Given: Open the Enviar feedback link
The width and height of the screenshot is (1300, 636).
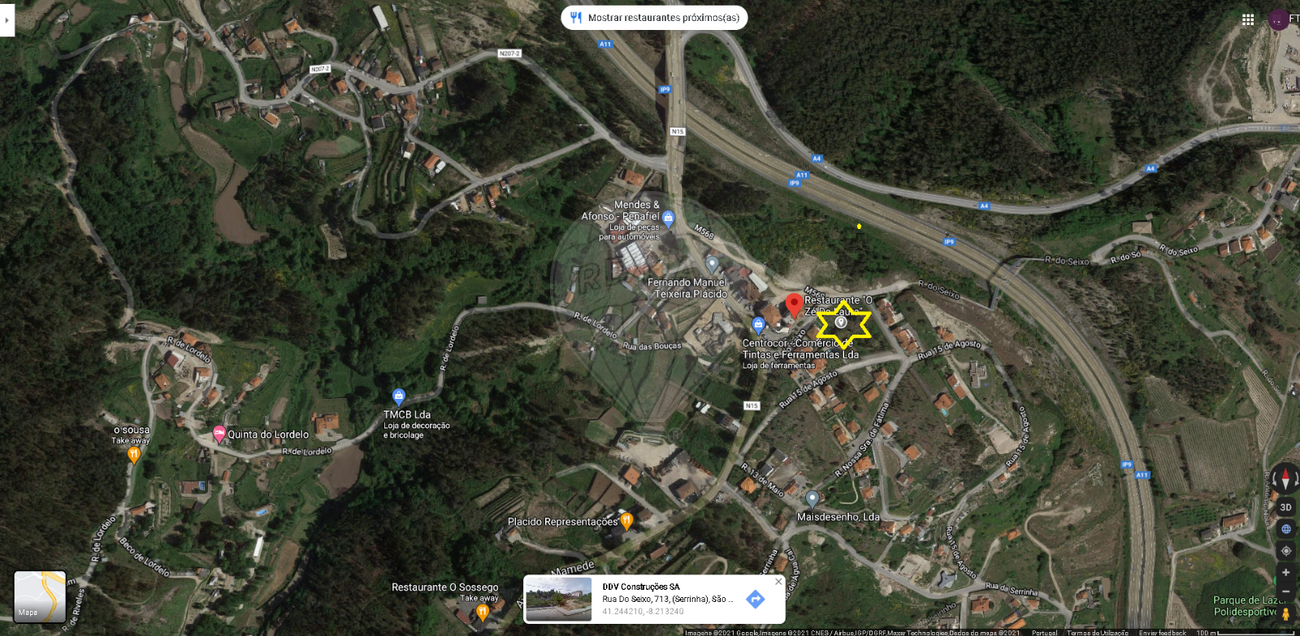Looking at the screenshot, I should pyautogui.click(x=1162, y=632).
